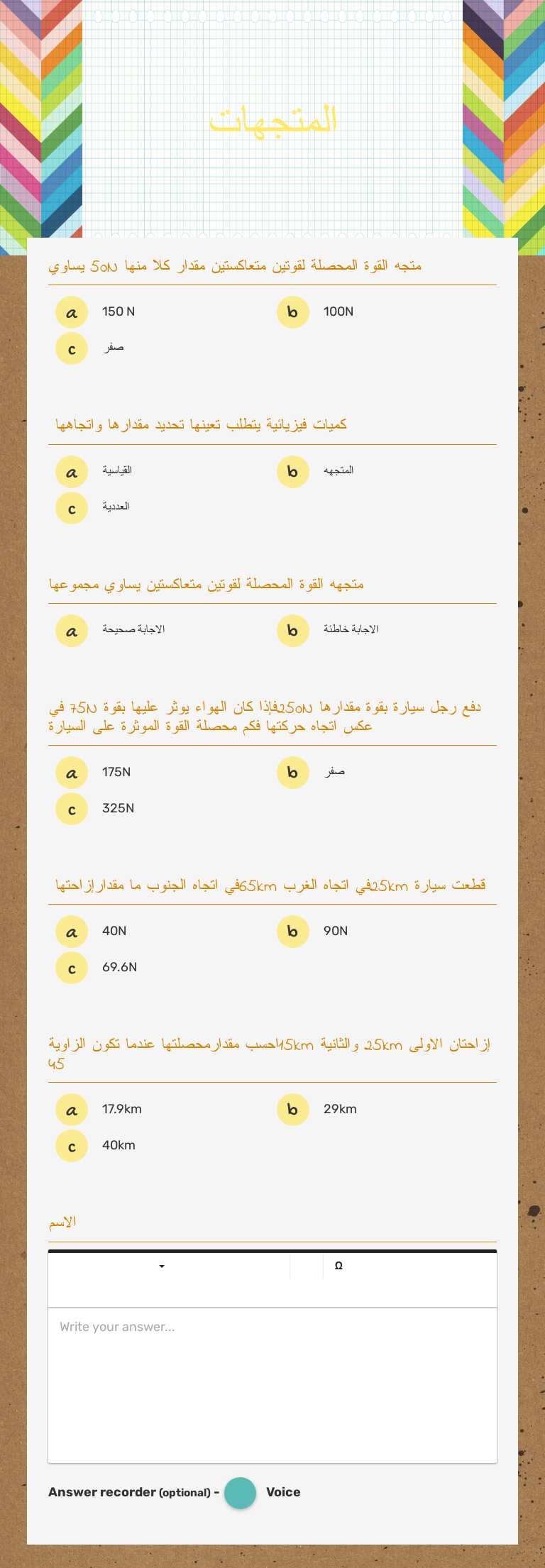
Task: Choose option a "17.9km" for the last question
Action: click(x=71, y=1109)
